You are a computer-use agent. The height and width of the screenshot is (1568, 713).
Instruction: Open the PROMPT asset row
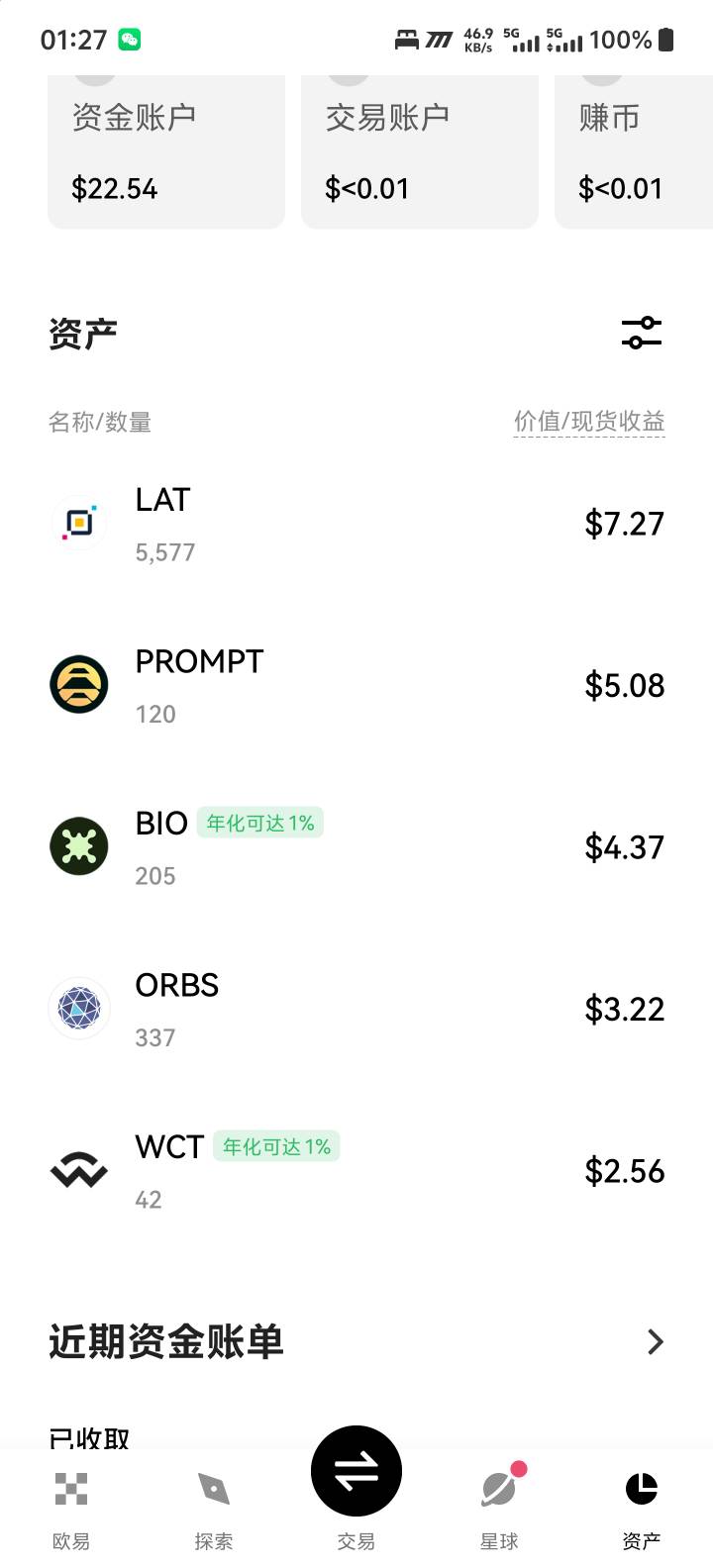tap(356, 685)
